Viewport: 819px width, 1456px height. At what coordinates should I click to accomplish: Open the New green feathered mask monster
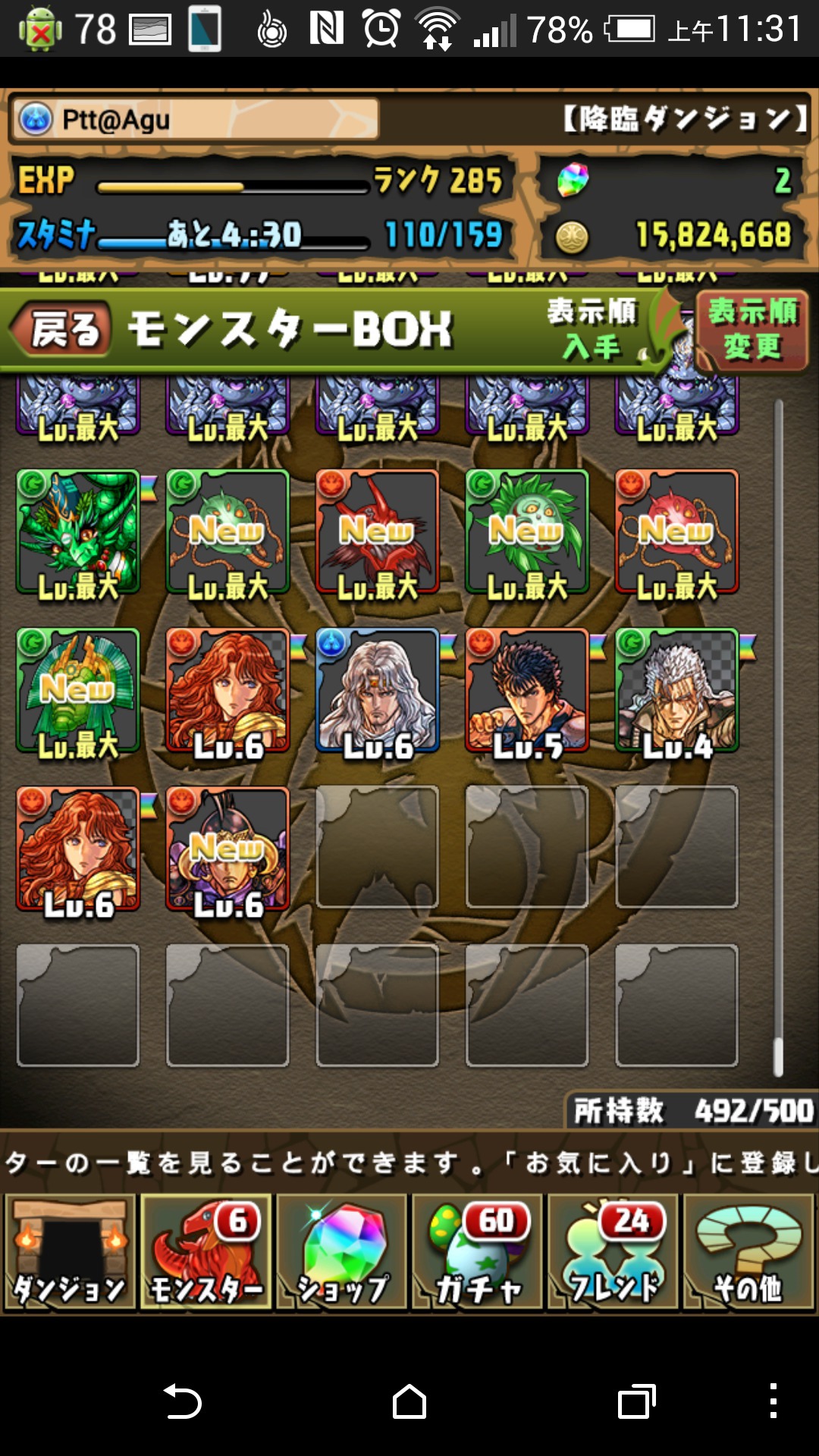pos(77,690)
